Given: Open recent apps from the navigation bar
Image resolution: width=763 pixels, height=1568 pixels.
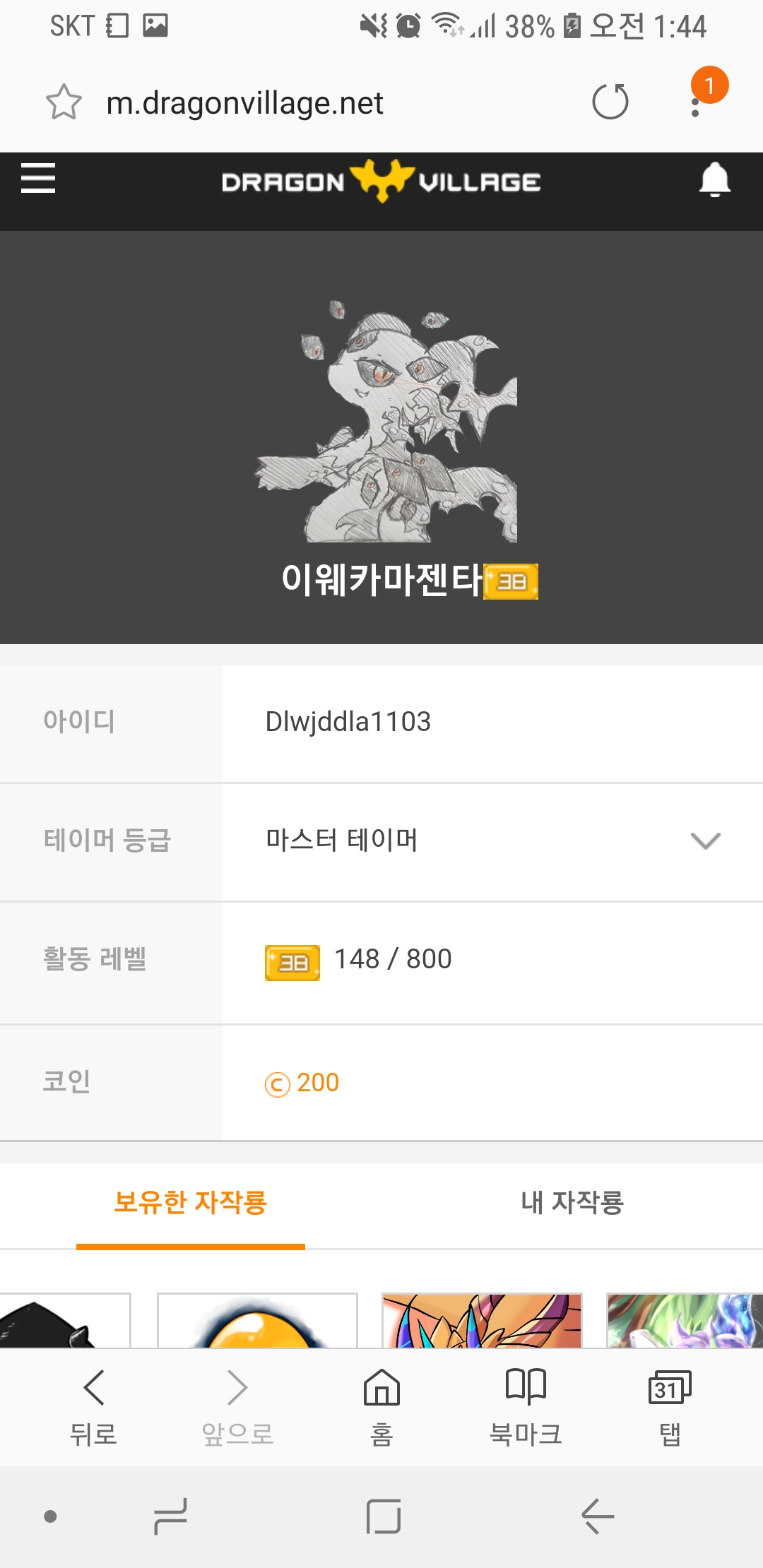Looking at the screenshot, I should click(170, 1516).
